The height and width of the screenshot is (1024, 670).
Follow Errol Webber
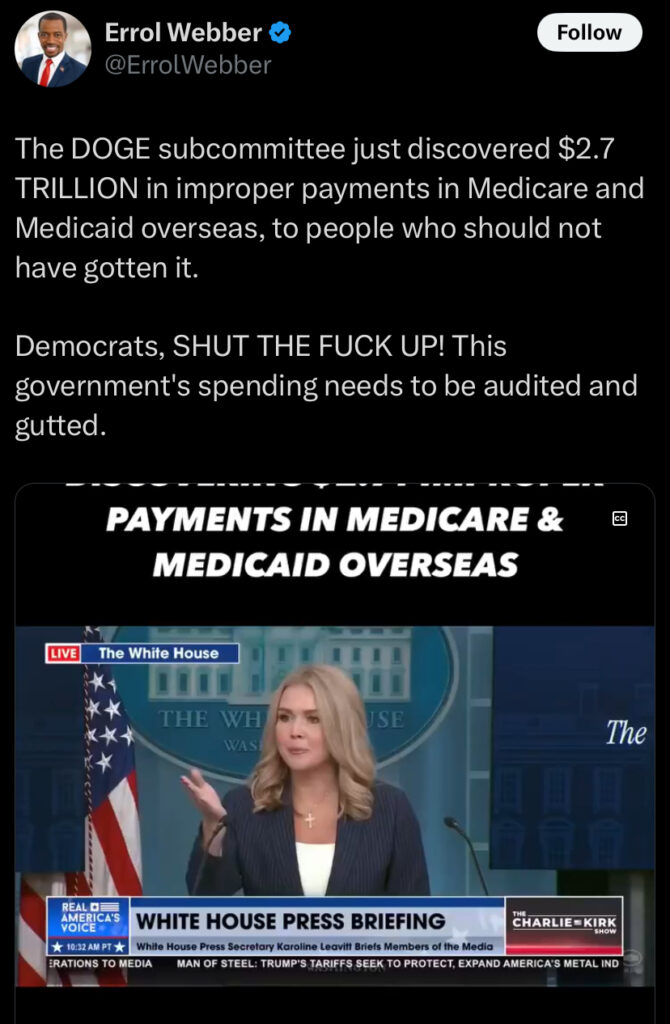588,33
